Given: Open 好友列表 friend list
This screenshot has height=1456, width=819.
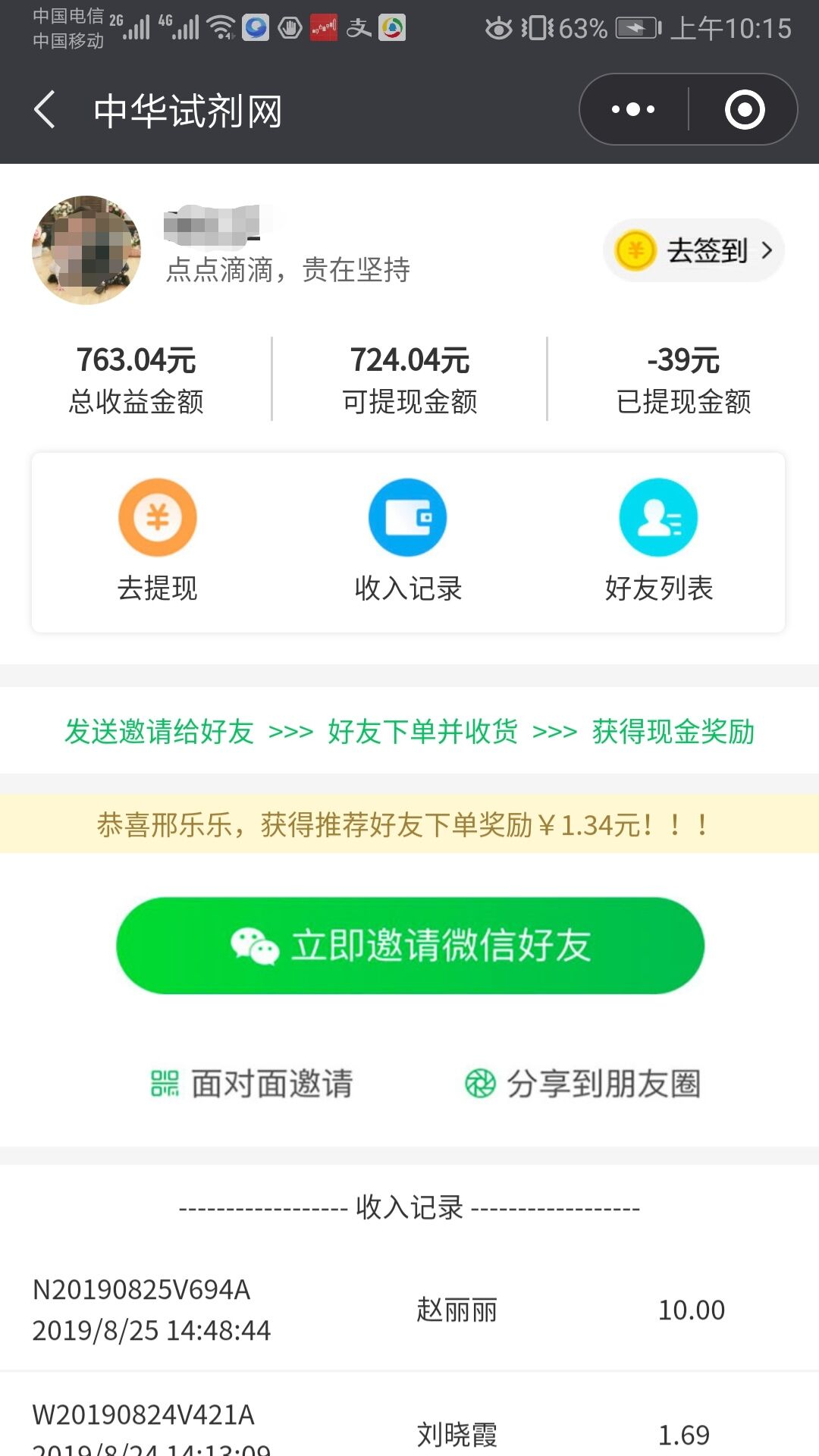Looking at the screenshot, I should 658,540.
